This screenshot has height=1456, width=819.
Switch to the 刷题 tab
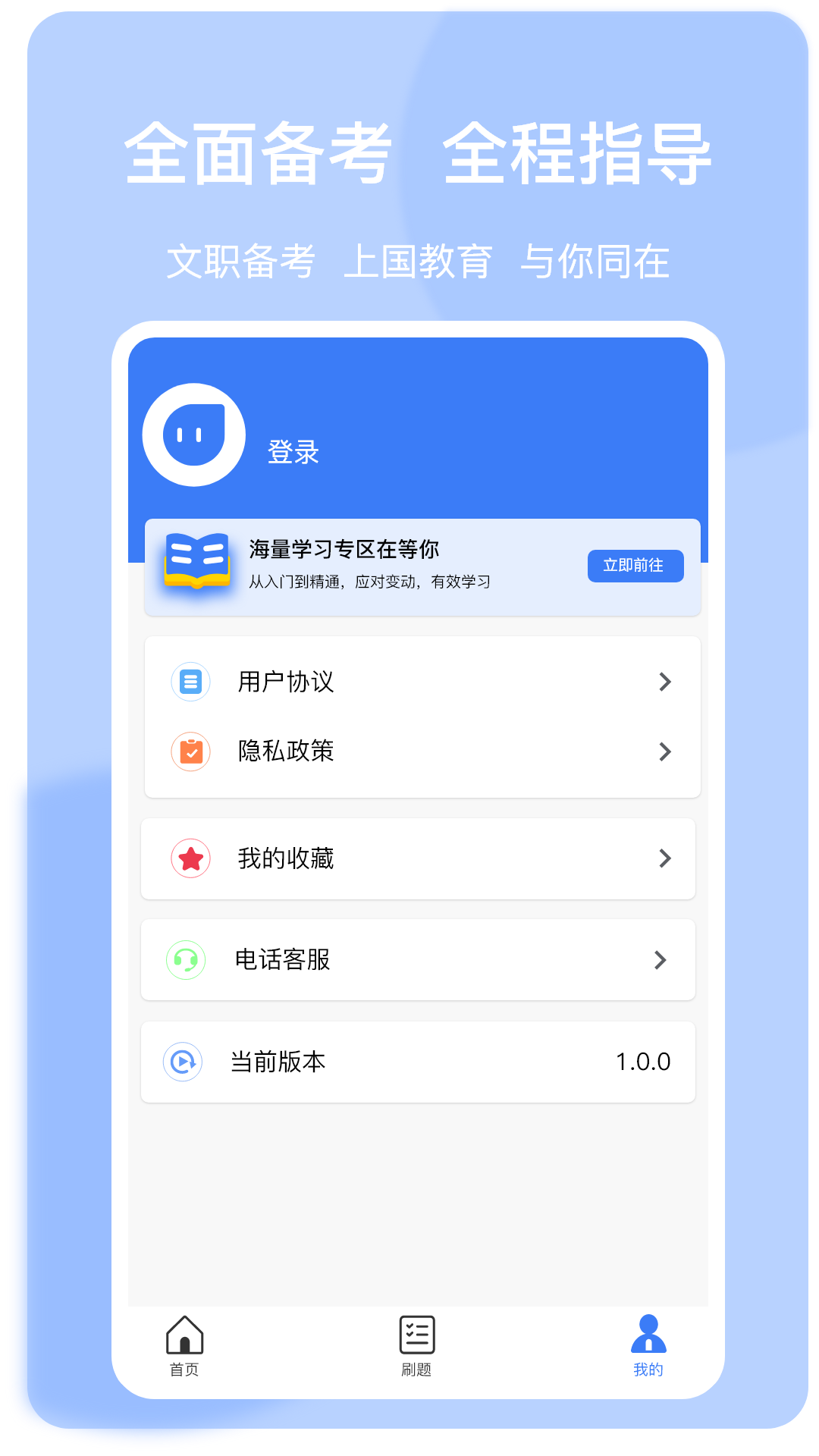(416, 1357)
